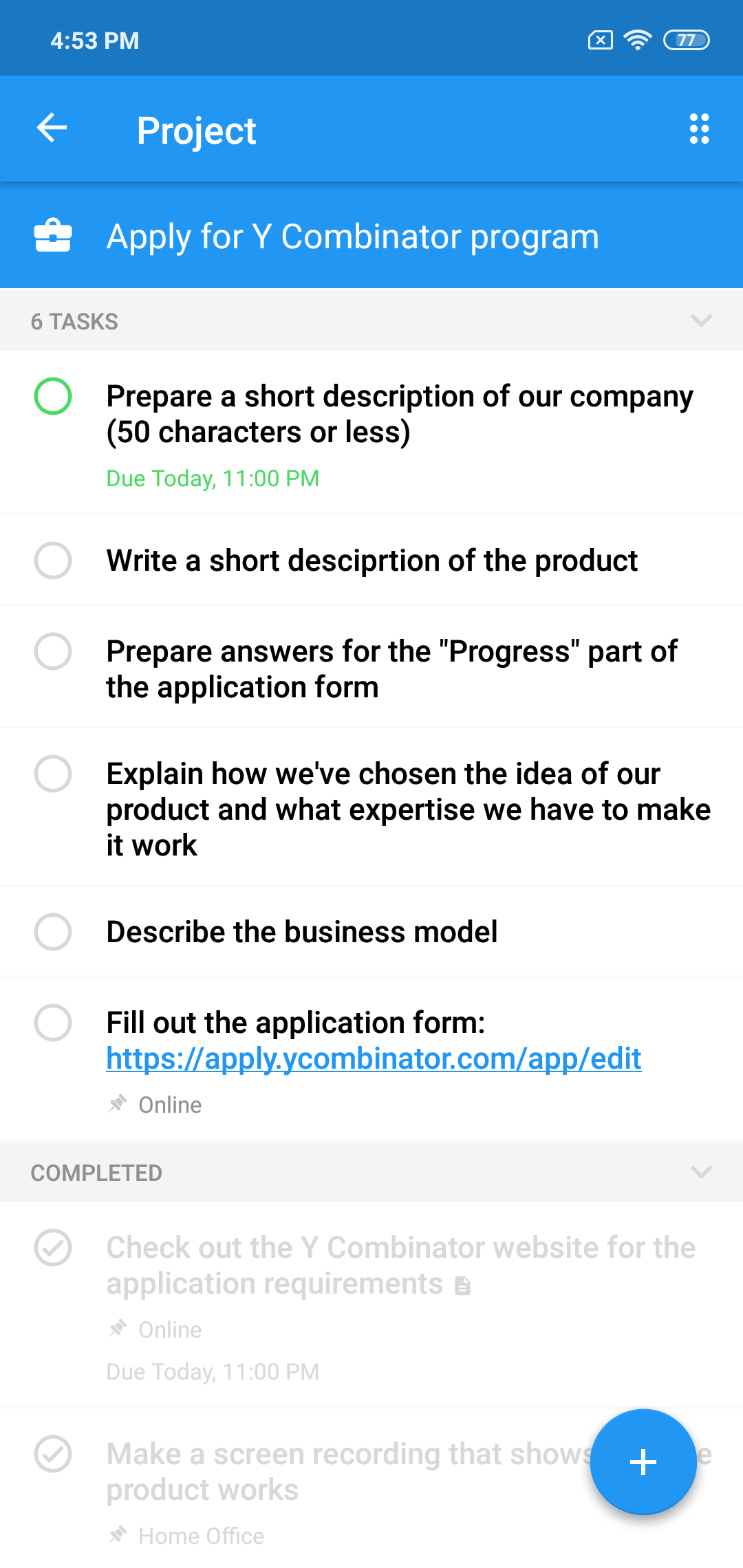Uncheck the Y Combinator website requirements task
The width and height of the screenshot is (743, 1568).
53,1248
